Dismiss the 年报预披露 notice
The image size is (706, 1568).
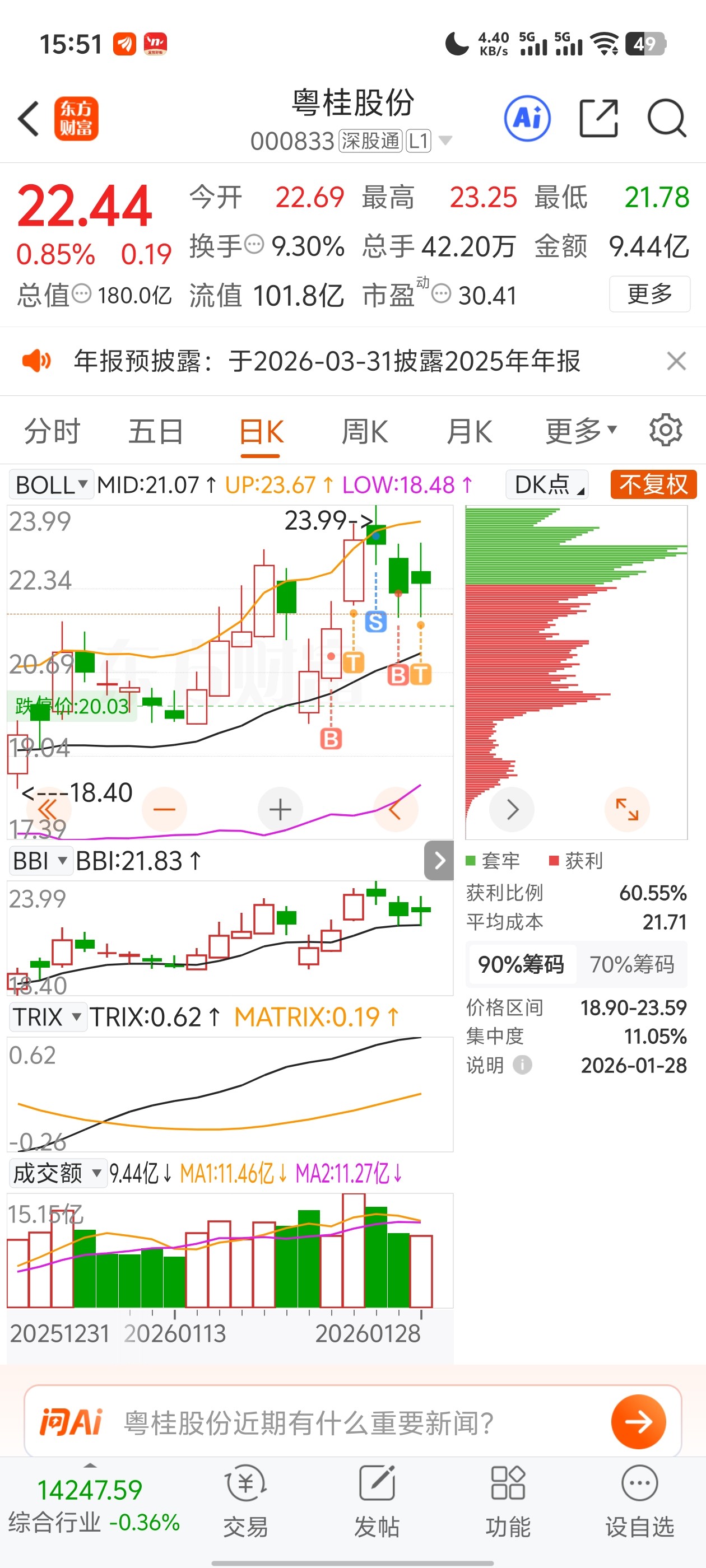click(x=676, y=361)
